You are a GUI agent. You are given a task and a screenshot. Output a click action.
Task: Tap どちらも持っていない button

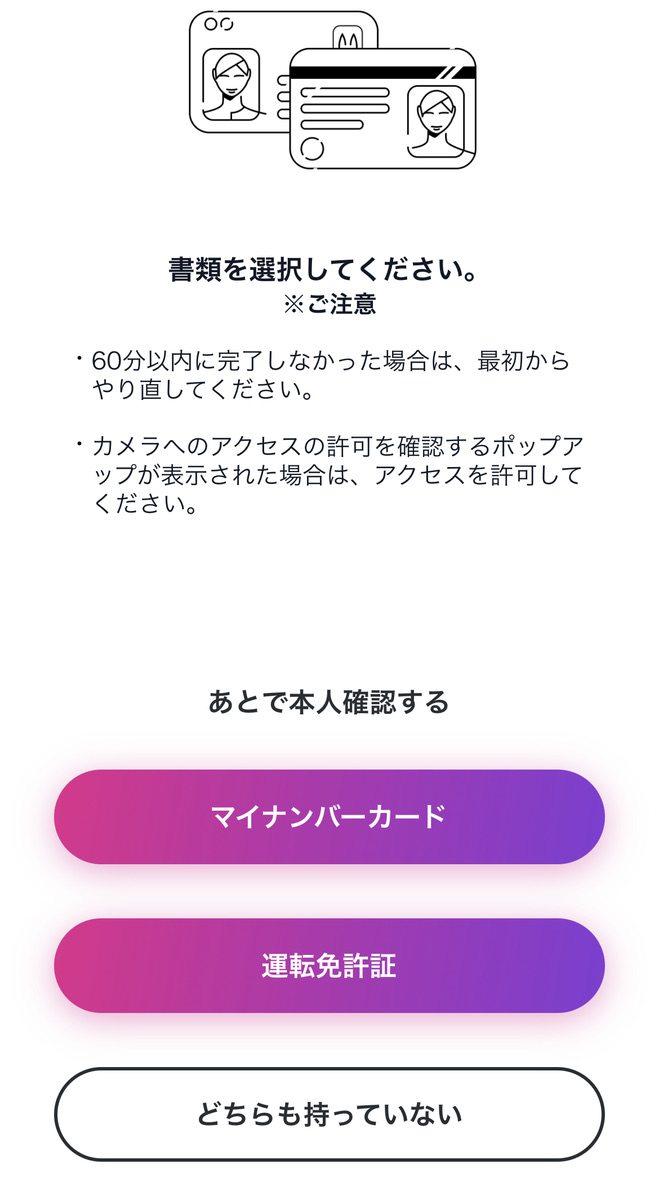(x=329, y=1113)
